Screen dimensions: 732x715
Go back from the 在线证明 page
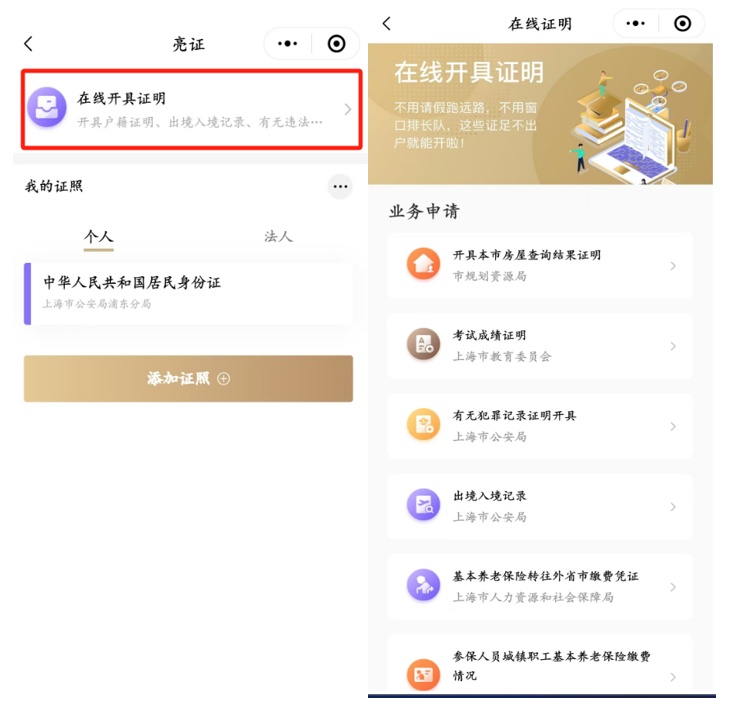point(387,24)
